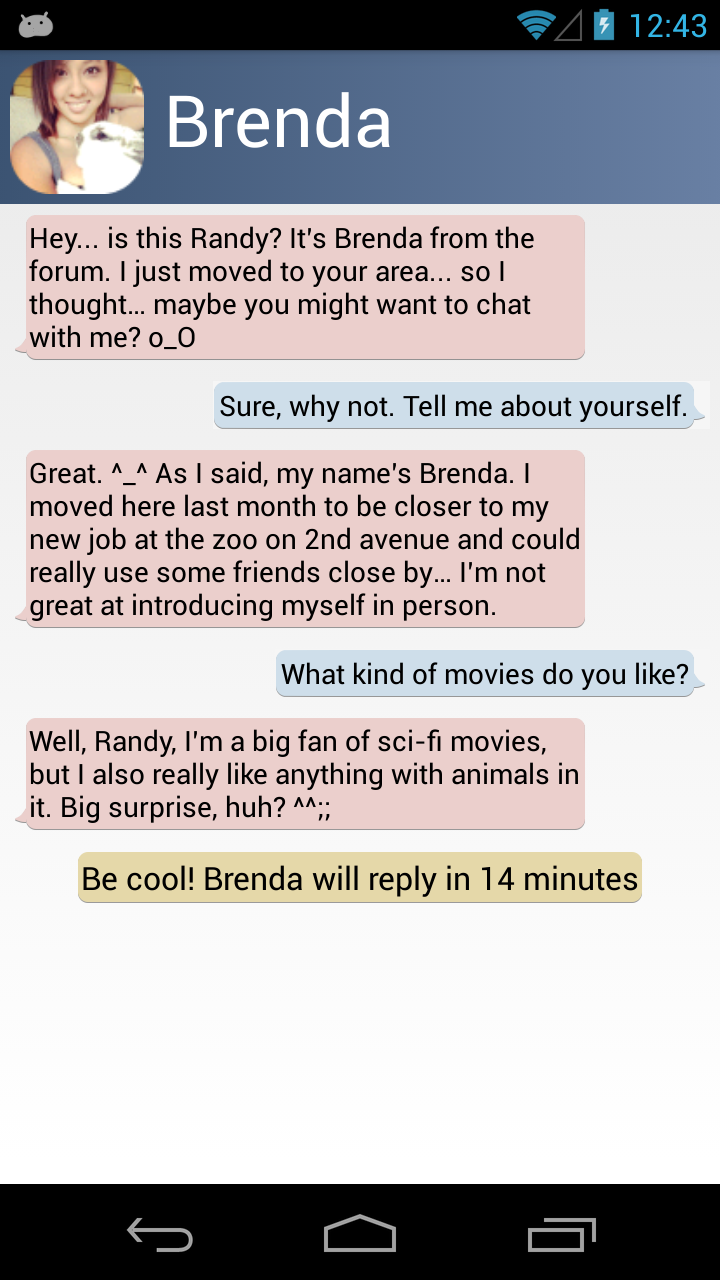Open Brenda's profile picture
The height and width of the screenshot is (1280, 720).
[77, 127]
